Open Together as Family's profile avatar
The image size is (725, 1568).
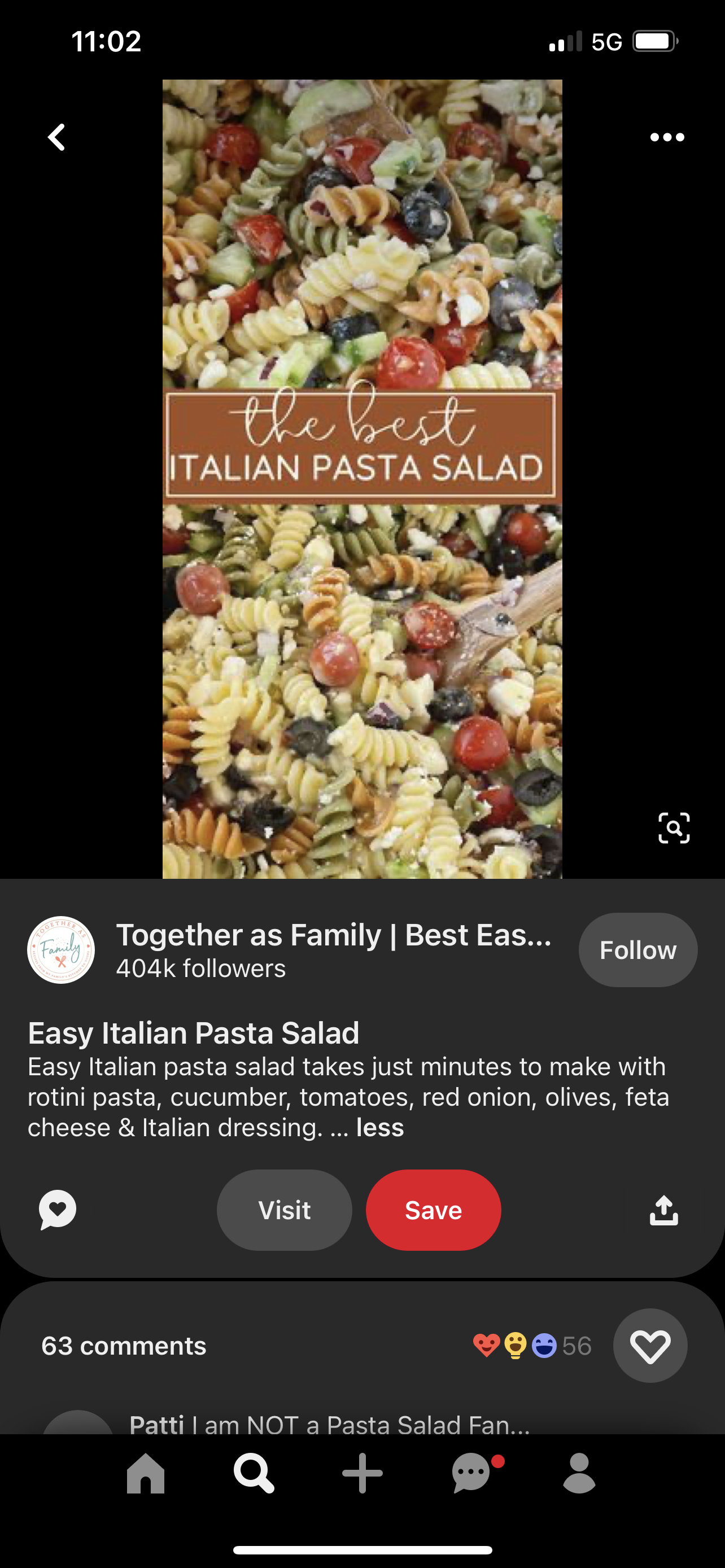coord(61,949)
